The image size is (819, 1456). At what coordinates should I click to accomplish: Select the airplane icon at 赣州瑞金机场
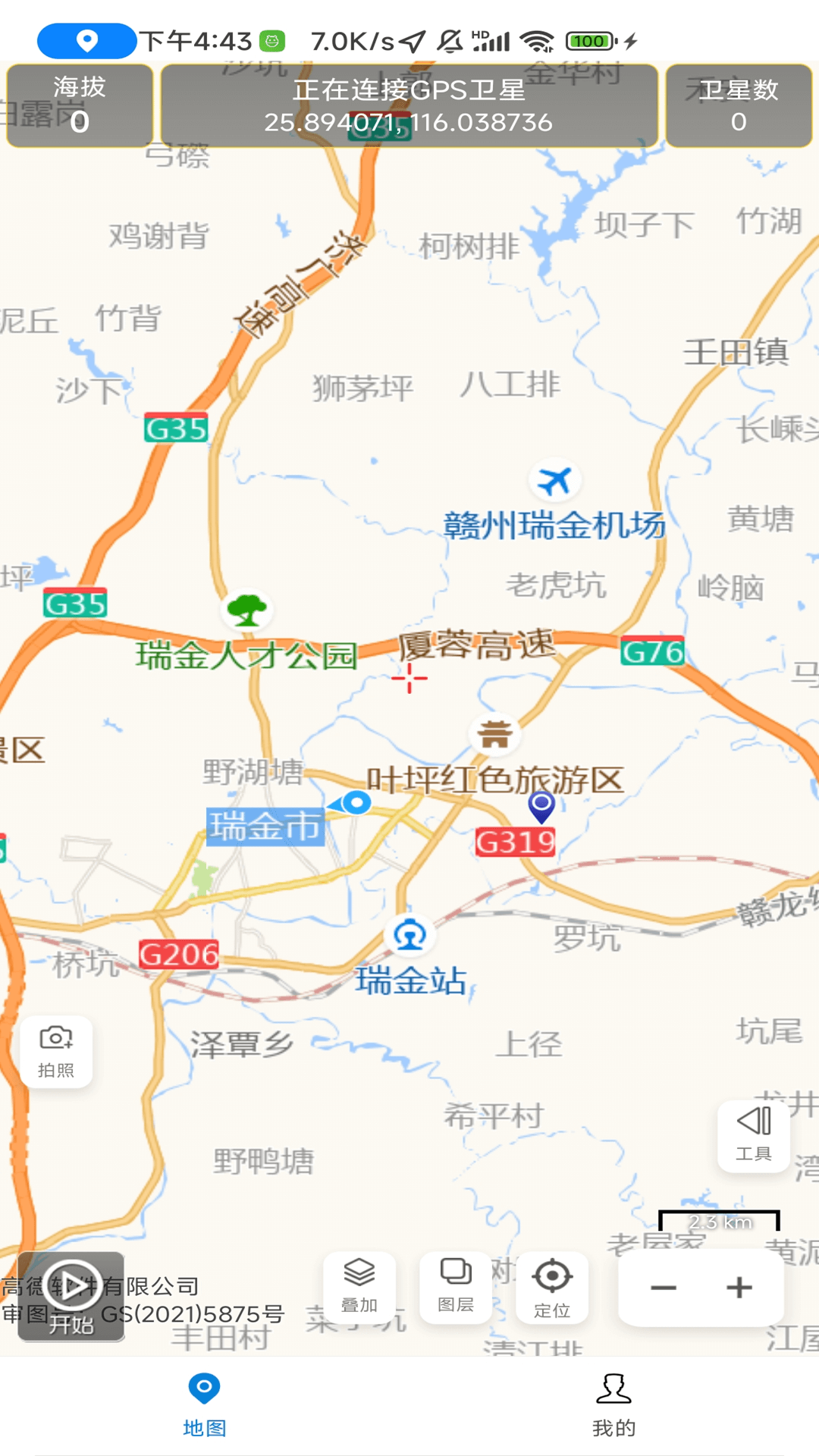pos(556,480)
